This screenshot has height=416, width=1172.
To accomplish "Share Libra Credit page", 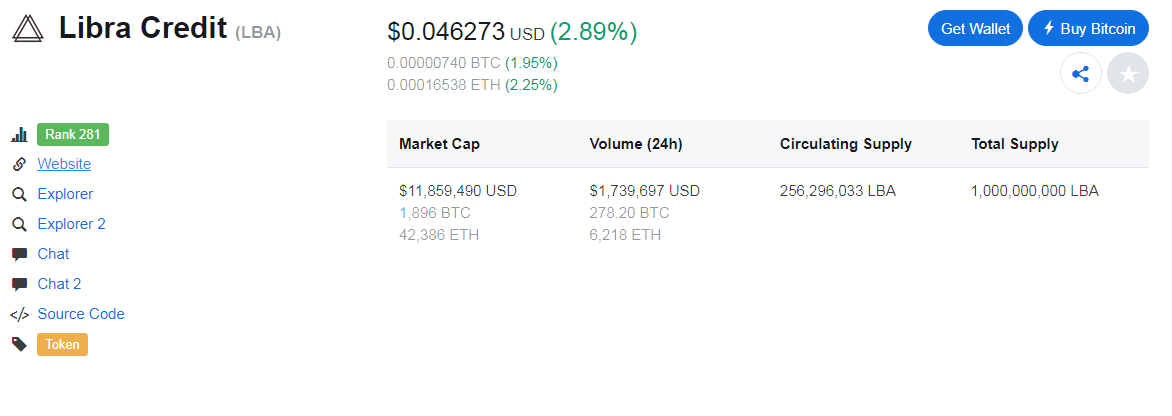I will point(1080,74).
